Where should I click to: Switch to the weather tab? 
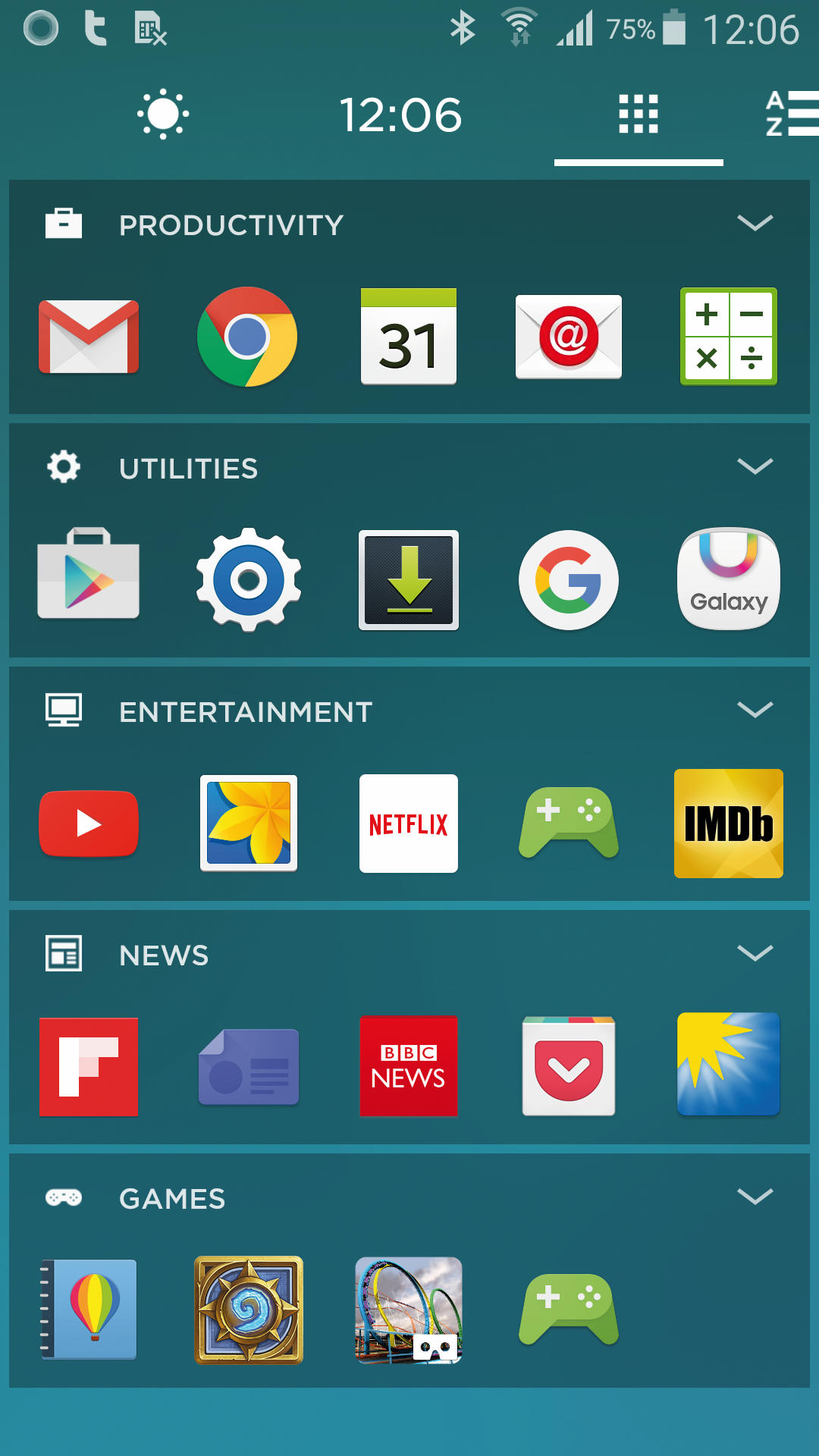162,115
